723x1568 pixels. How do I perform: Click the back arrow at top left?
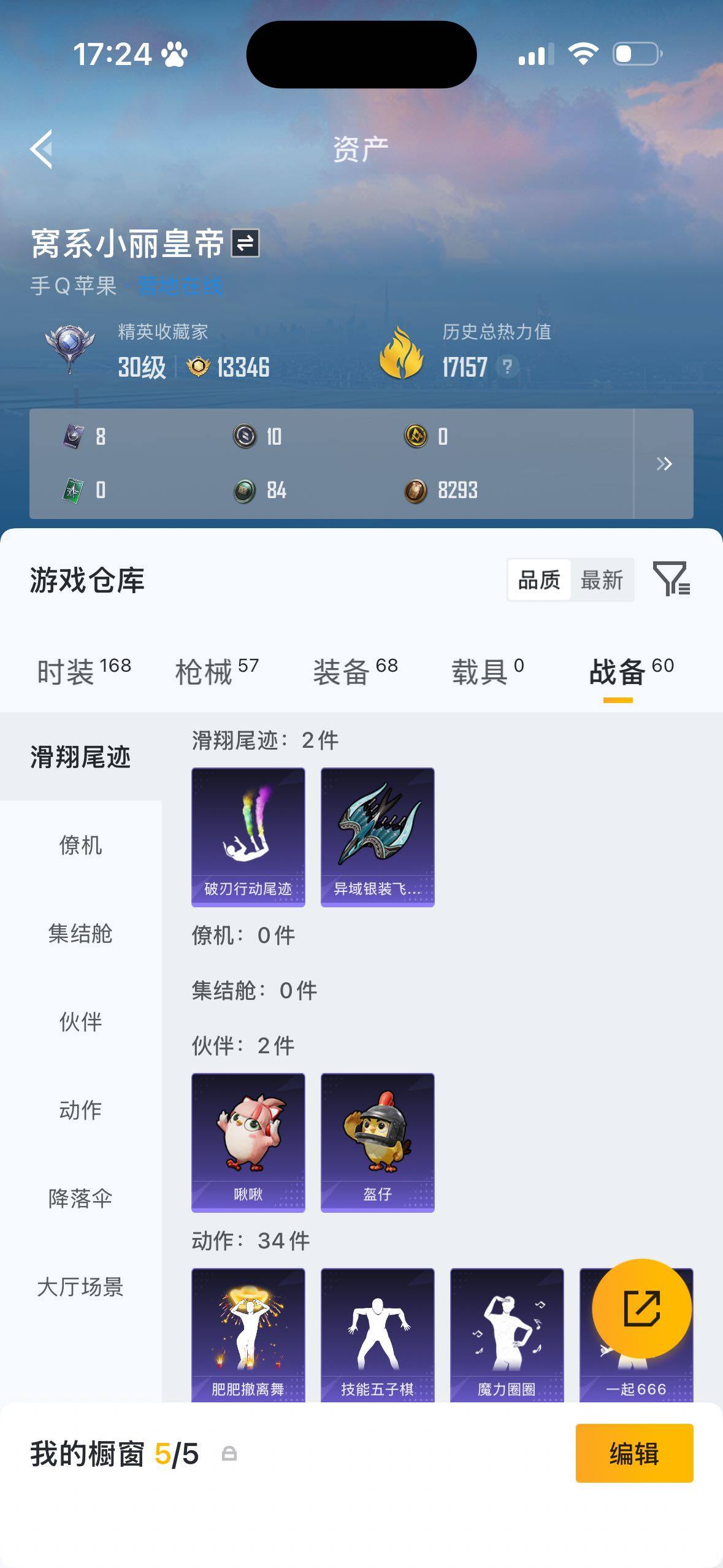pyautogui.click(x=41, y=149)
